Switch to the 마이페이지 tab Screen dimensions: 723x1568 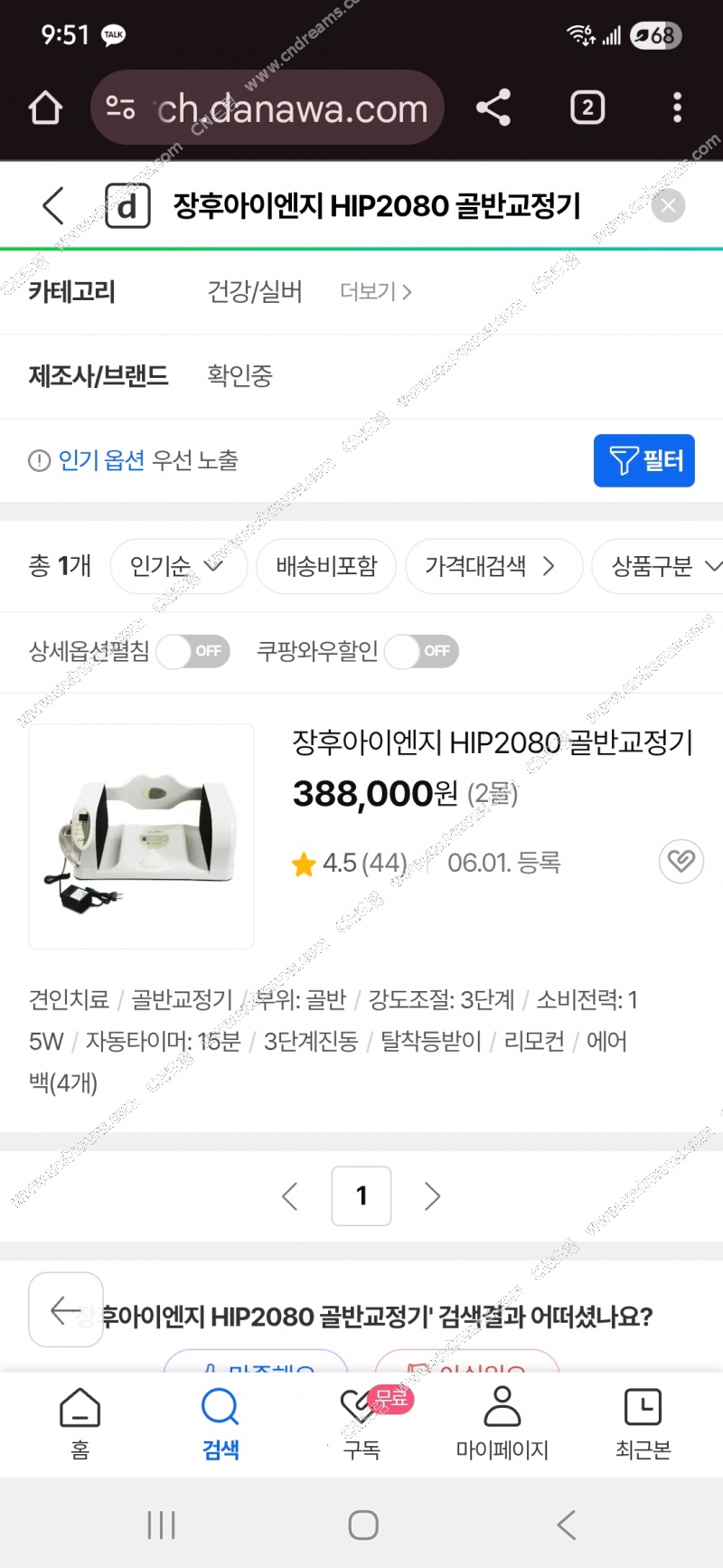pos(502,1424)
